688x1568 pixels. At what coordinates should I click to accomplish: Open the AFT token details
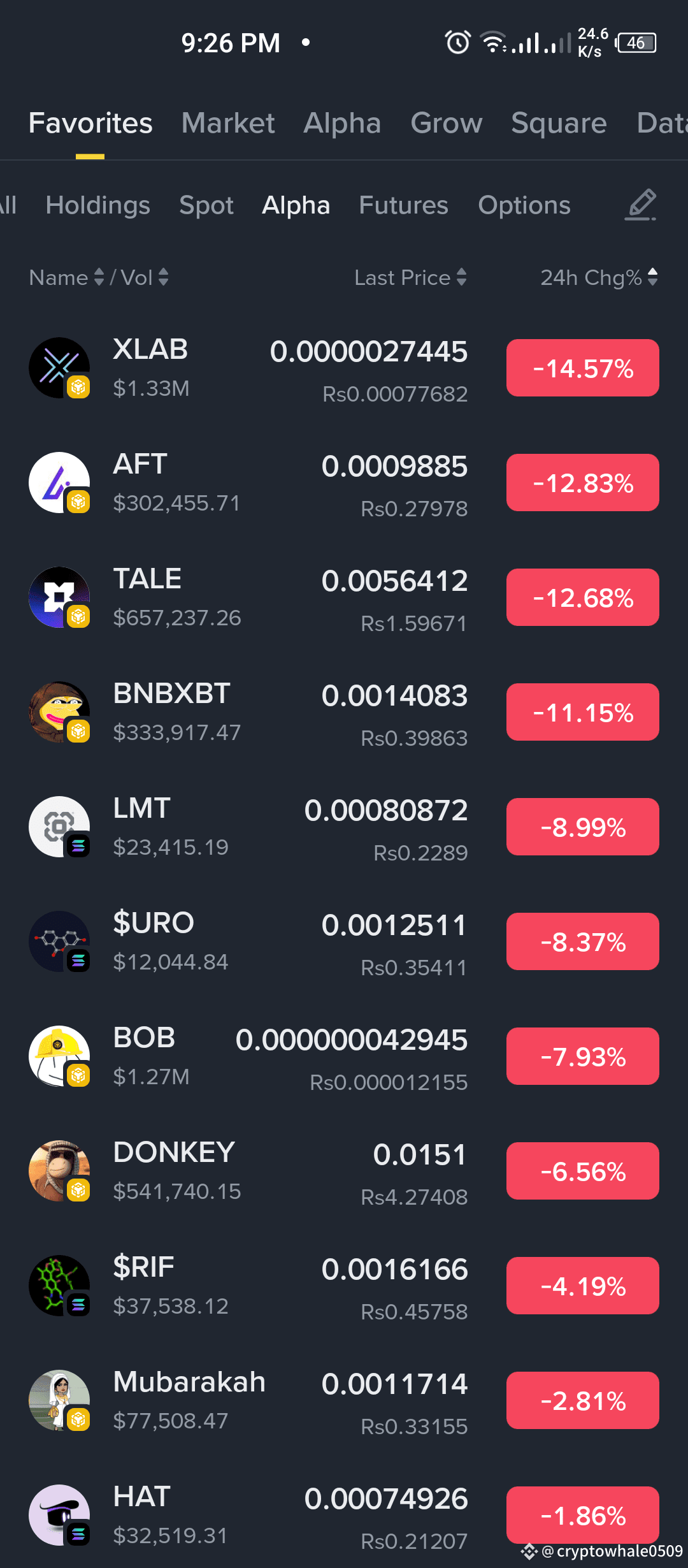click(344, 483)
